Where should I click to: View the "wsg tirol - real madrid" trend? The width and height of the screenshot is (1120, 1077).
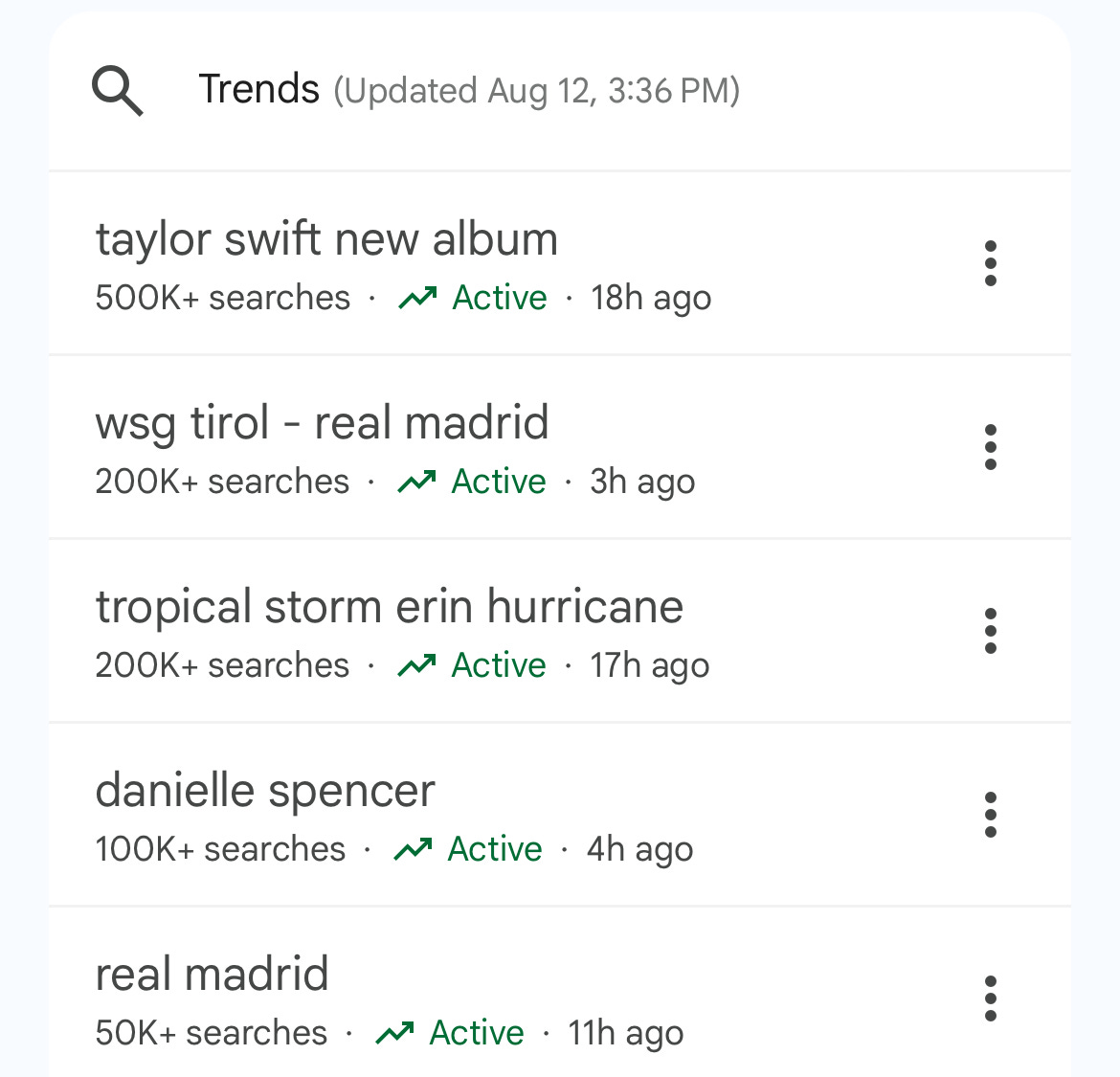(x=322, y=423)
